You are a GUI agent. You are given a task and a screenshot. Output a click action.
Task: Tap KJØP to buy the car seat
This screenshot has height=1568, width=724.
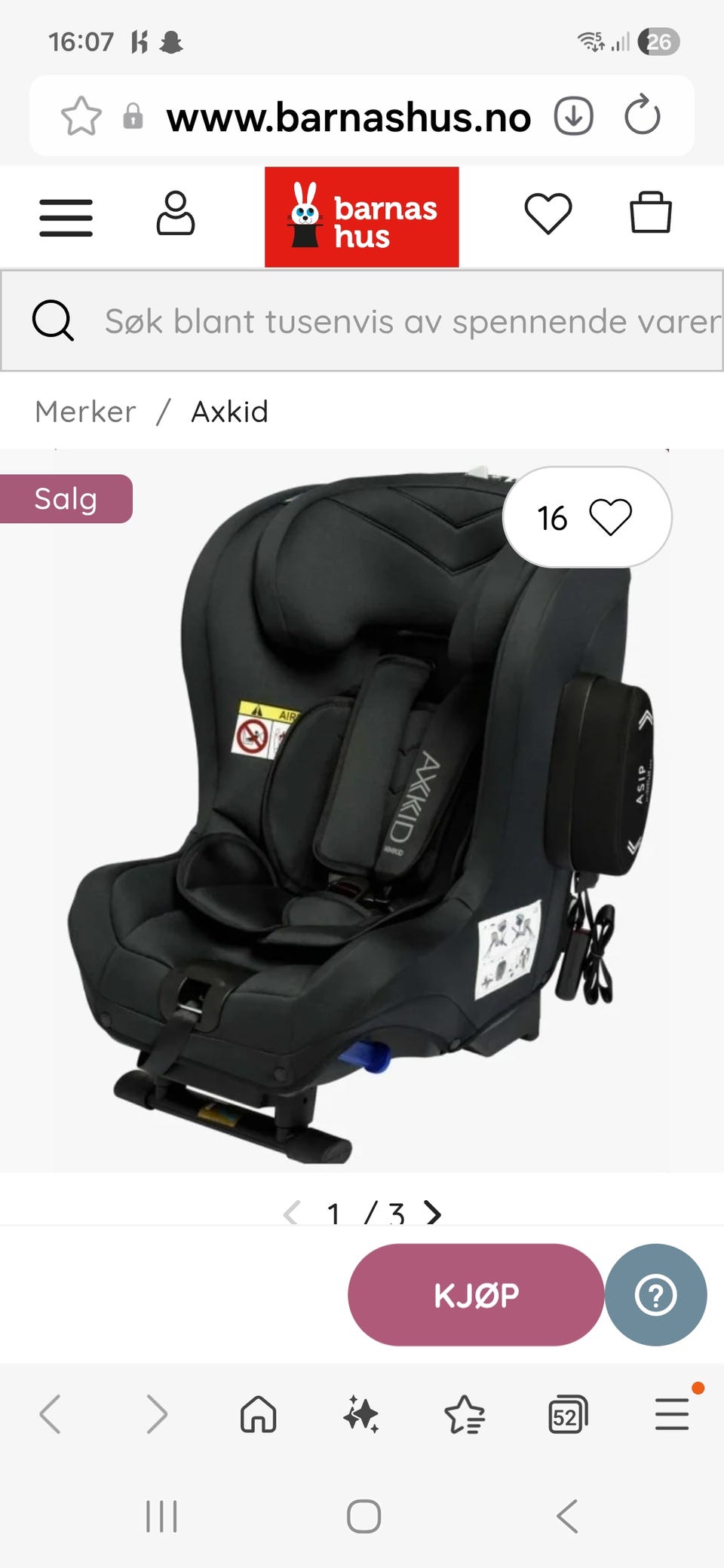[x=476, y=1295]
